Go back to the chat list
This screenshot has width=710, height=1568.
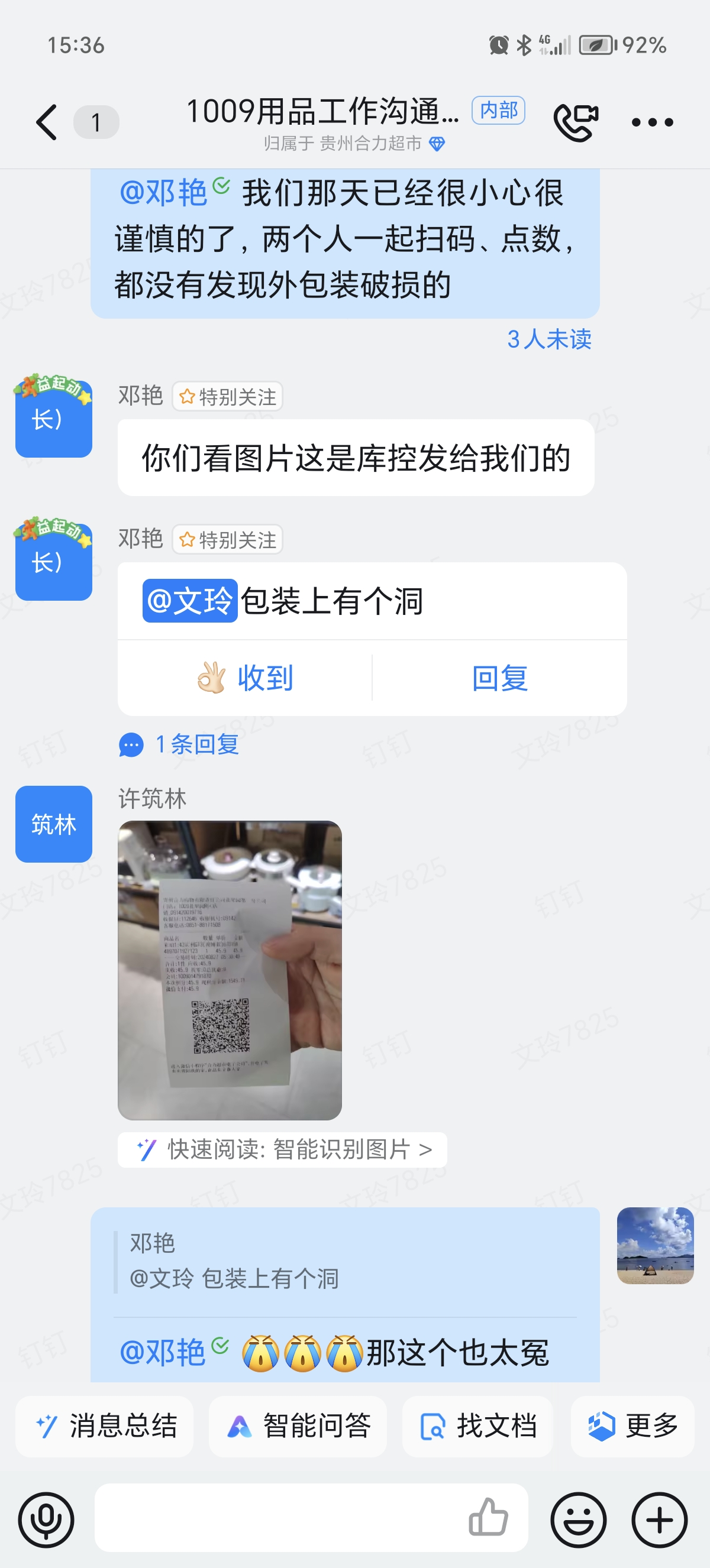pyautogui.click(x=47, y=122)
